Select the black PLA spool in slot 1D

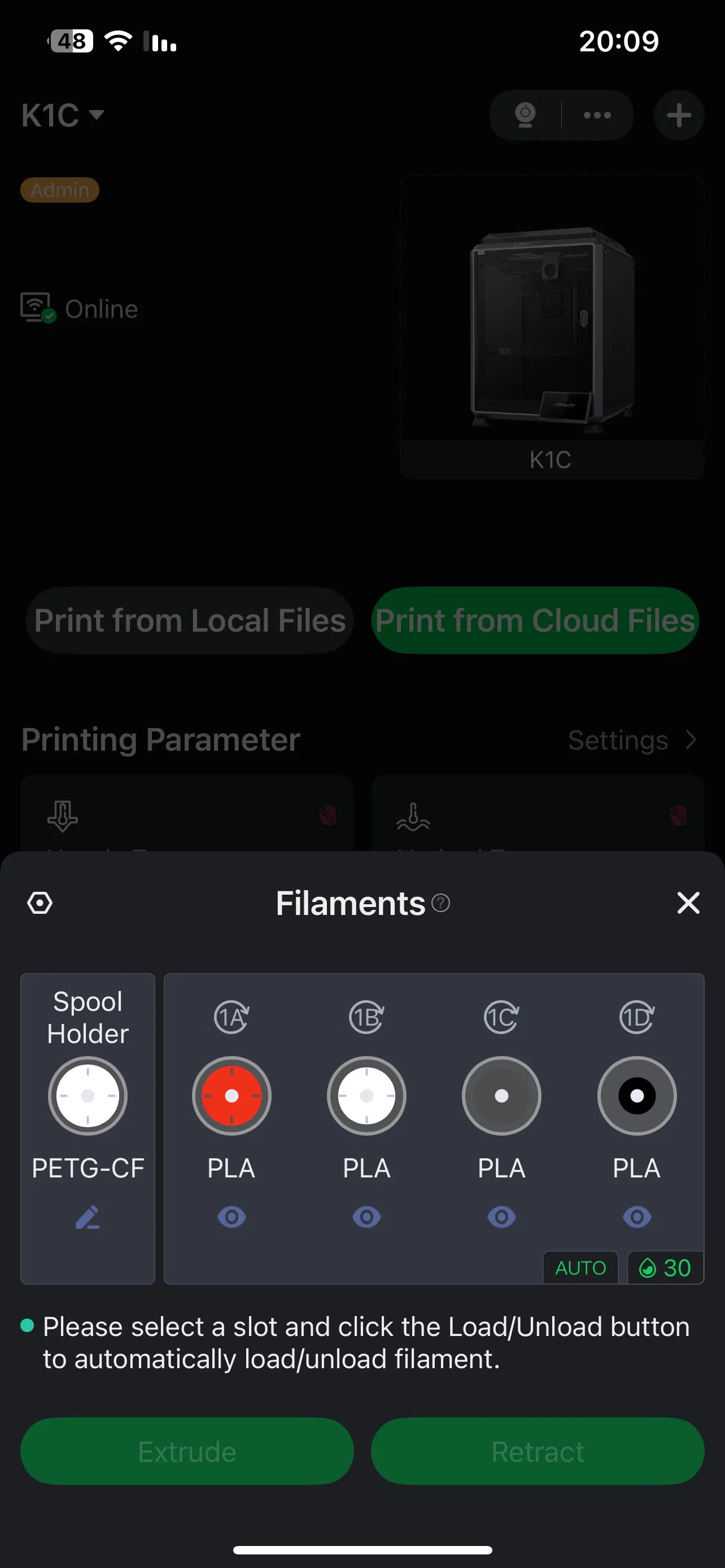click(x=637, y=1096)
